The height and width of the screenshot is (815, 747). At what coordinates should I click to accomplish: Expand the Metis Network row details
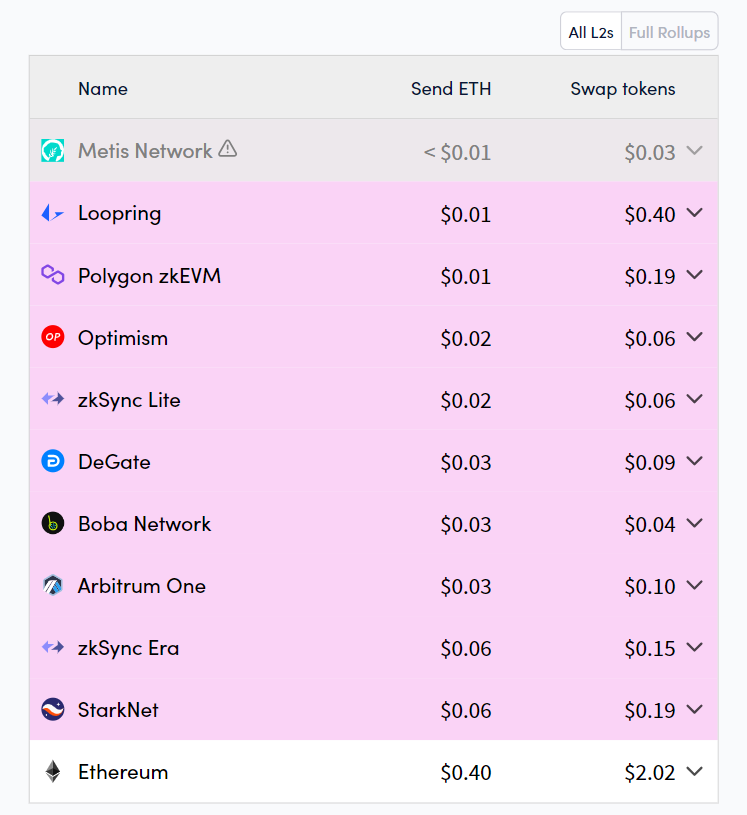pyautogui.click(x=696, y=151)
